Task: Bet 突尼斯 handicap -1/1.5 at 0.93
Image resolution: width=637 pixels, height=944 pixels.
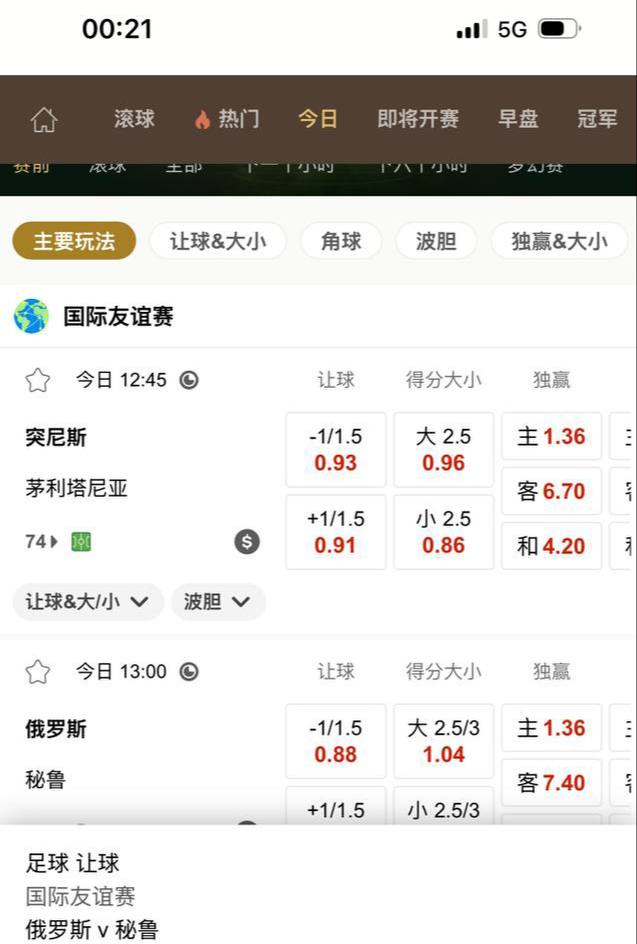Action: tap(335, 450)
